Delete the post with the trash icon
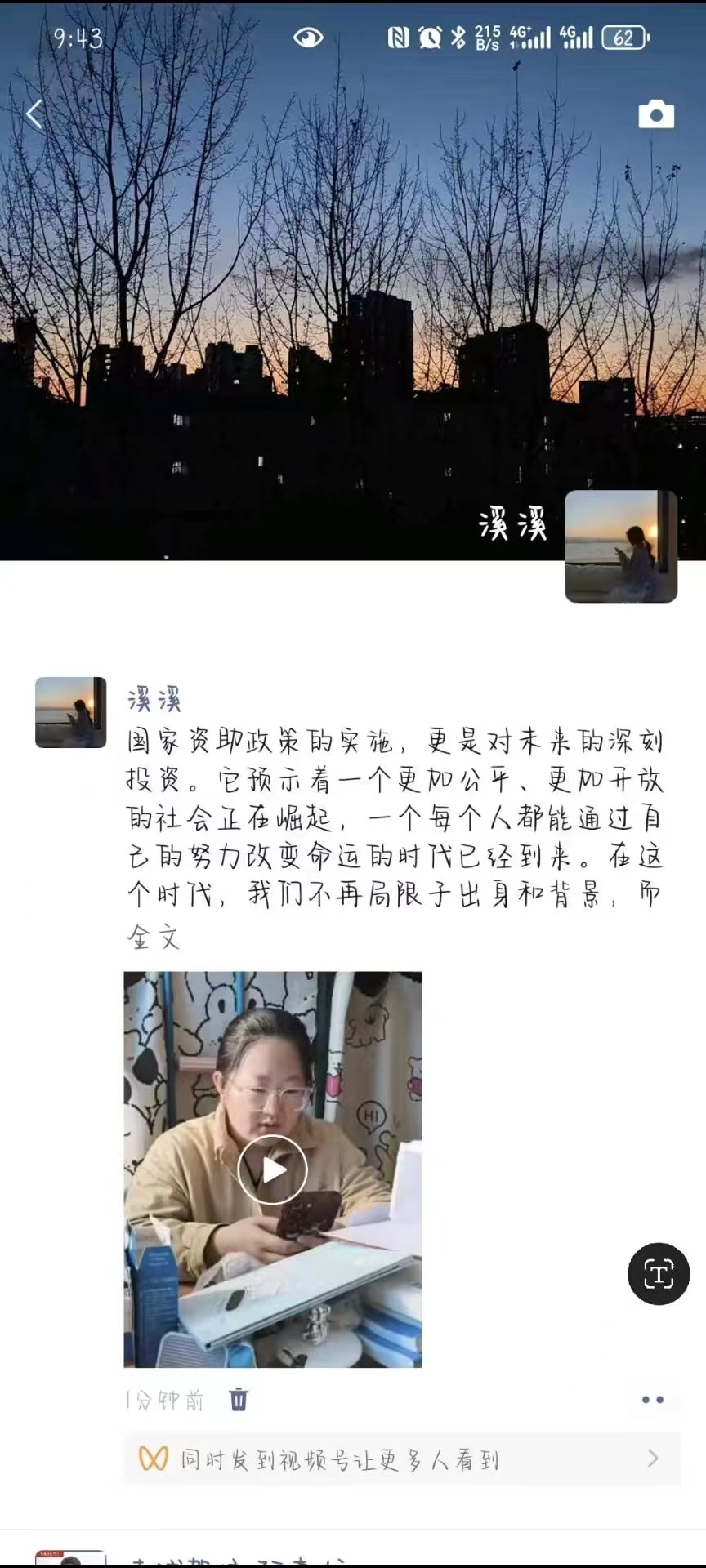The width and height of the screenshot is (706, 1568). (x=239, y=1400)
